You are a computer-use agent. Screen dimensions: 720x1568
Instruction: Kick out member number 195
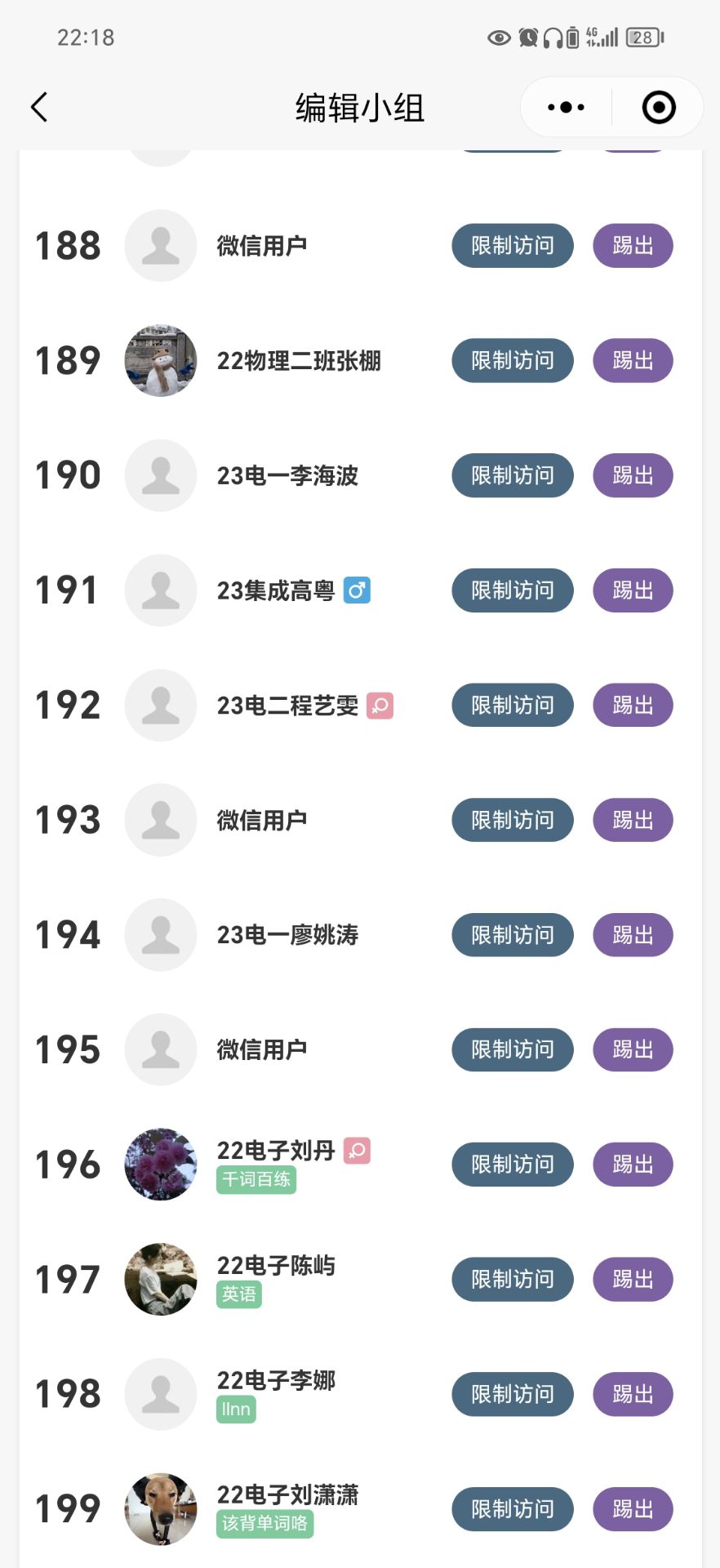click(633, 1050)
